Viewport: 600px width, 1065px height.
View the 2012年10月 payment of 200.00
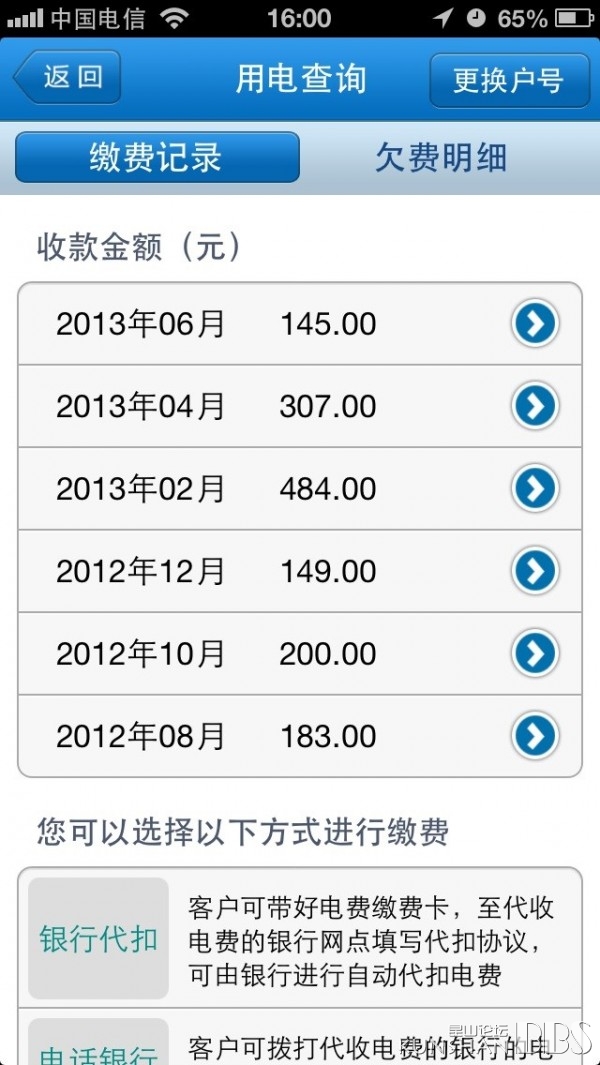click(x=300, y=653)
